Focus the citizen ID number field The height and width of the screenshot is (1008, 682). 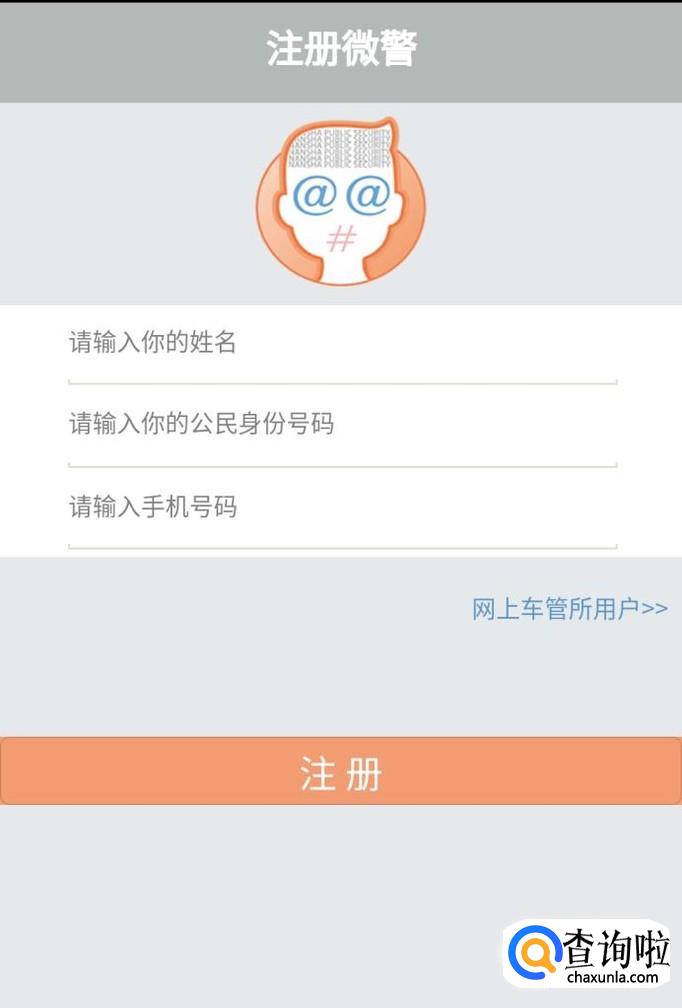pos(341,426)
